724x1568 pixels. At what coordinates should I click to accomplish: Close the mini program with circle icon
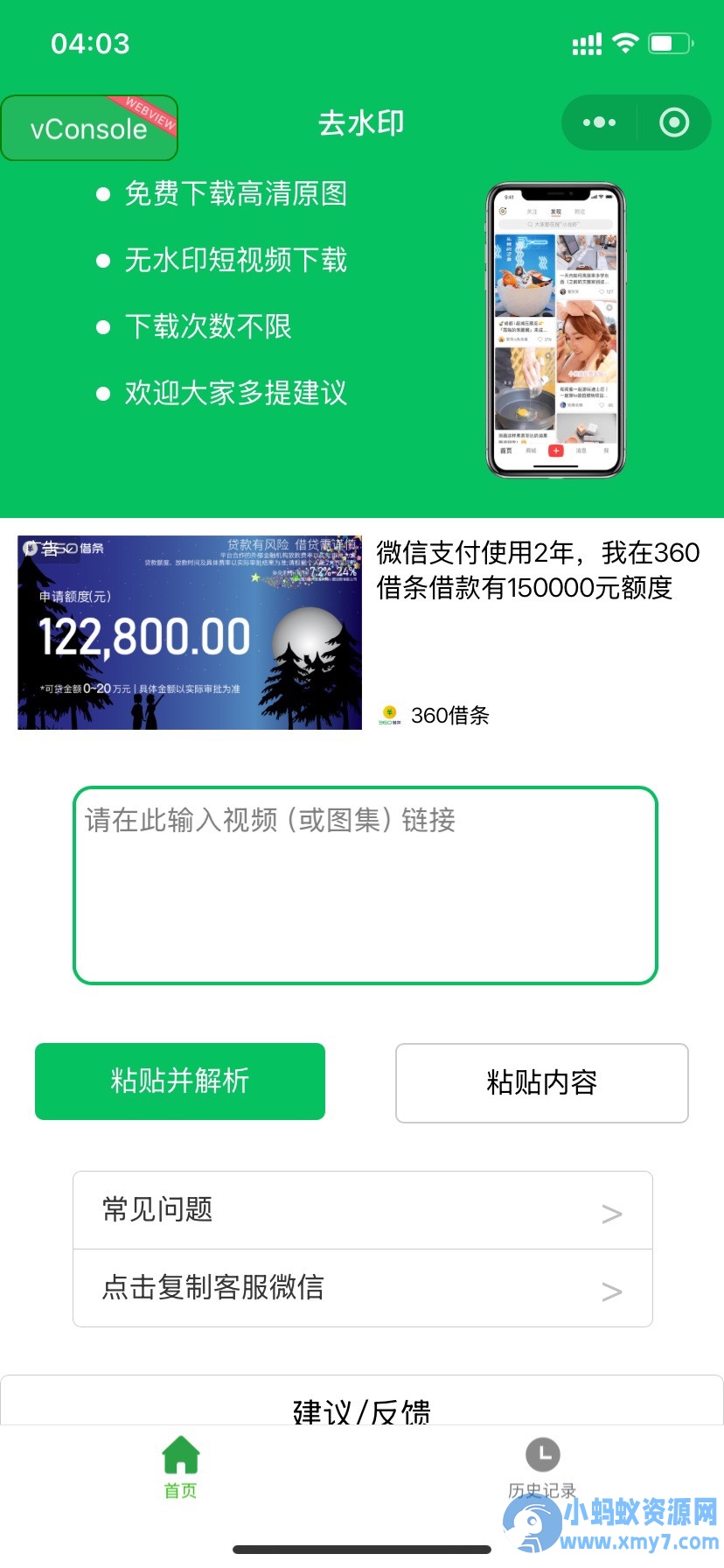(674, 122)
